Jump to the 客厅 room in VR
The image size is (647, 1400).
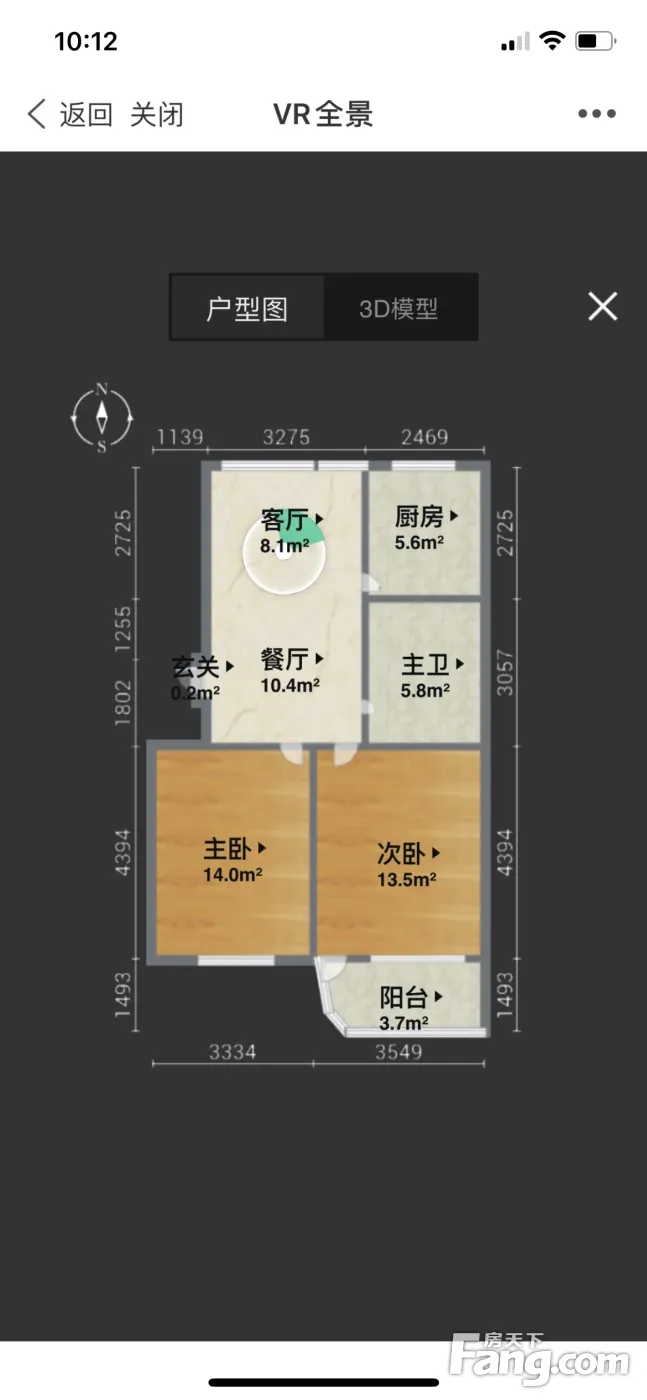click(x=293, y=519)
